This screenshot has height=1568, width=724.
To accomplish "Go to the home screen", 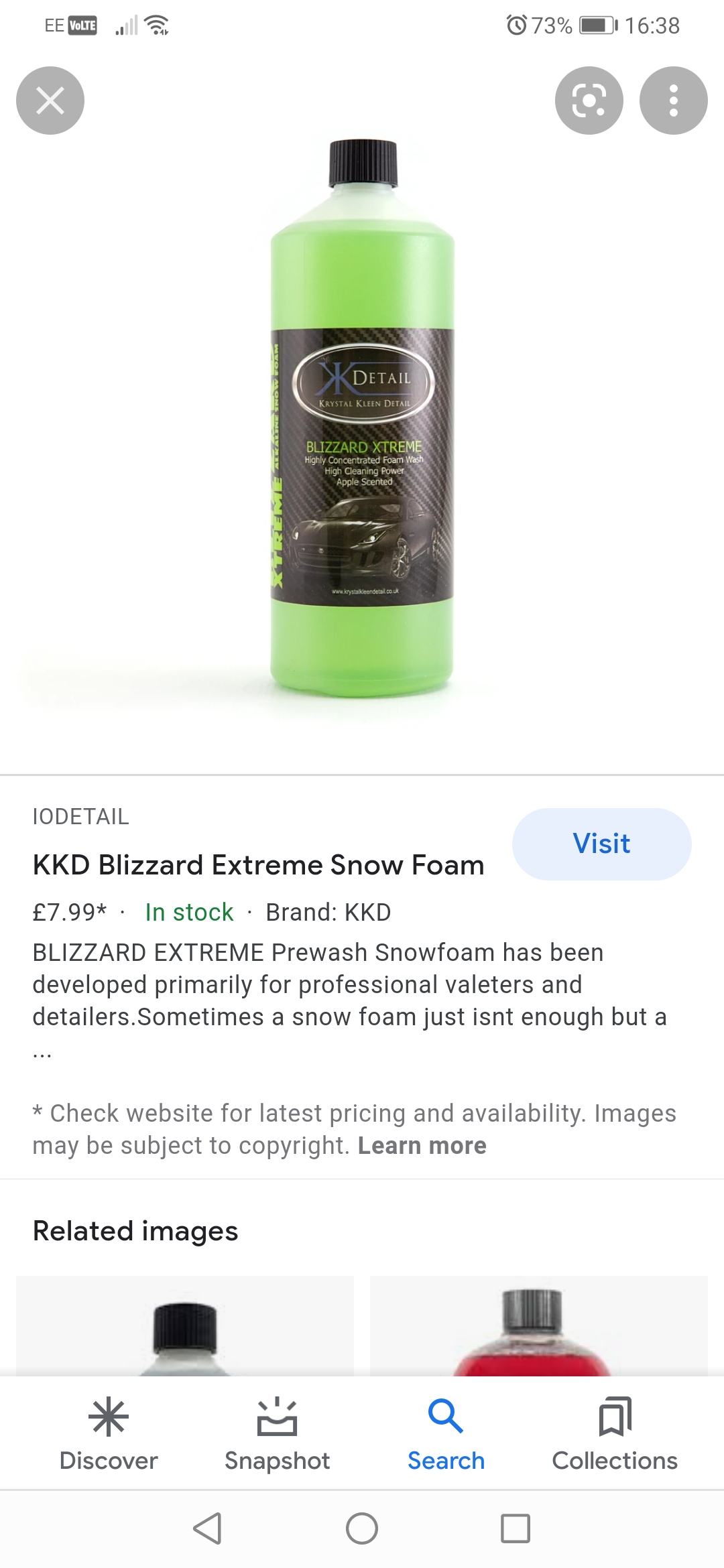I will click(362, 1528).
